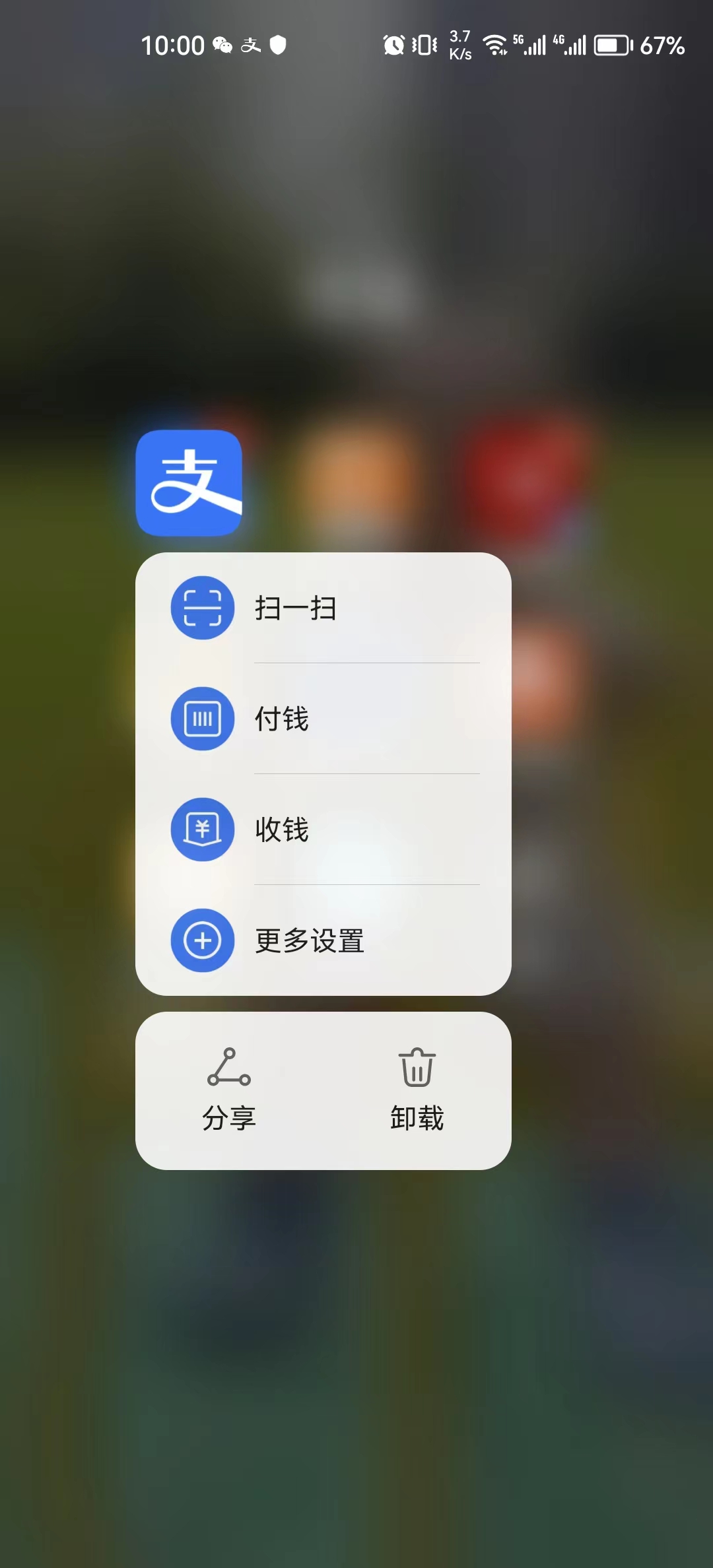Open 更多设置 more settings
Image resolution: width=713 pixels, height=1568 pixels.
(322, 940)
